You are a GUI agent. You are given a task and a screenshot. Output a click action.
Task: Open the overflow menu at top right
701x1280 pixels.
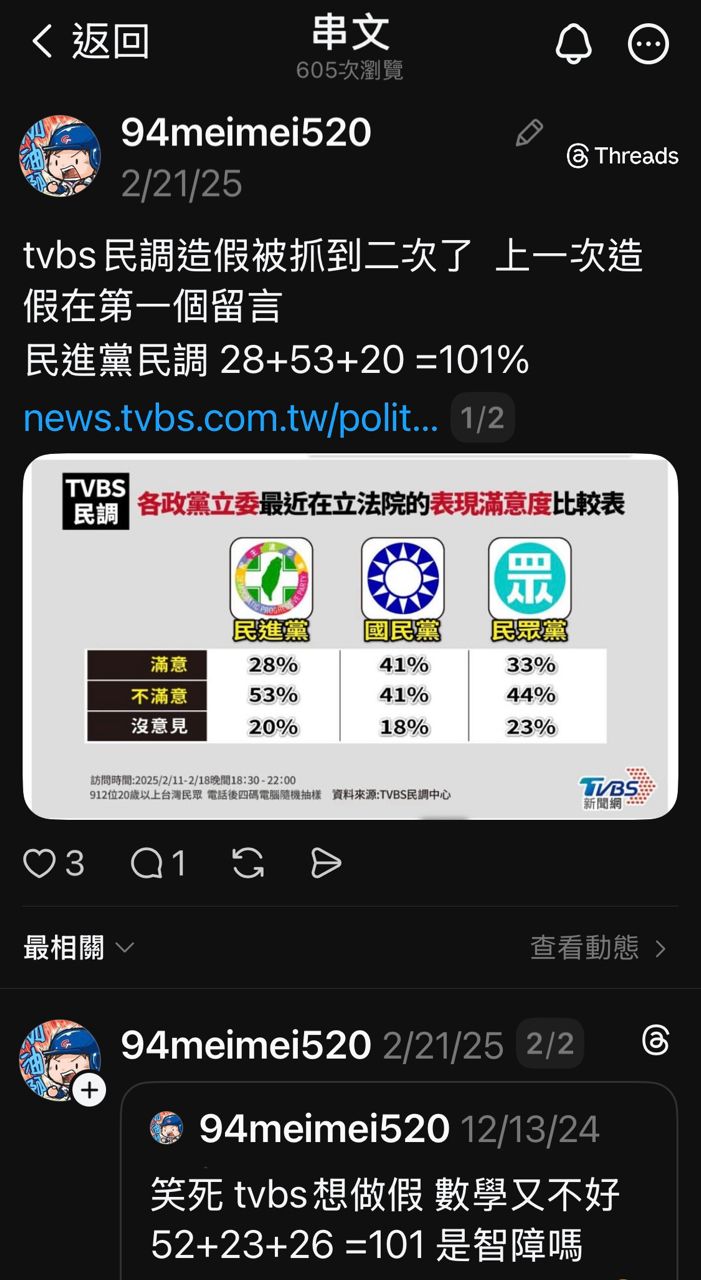click(x=648, y=44)
